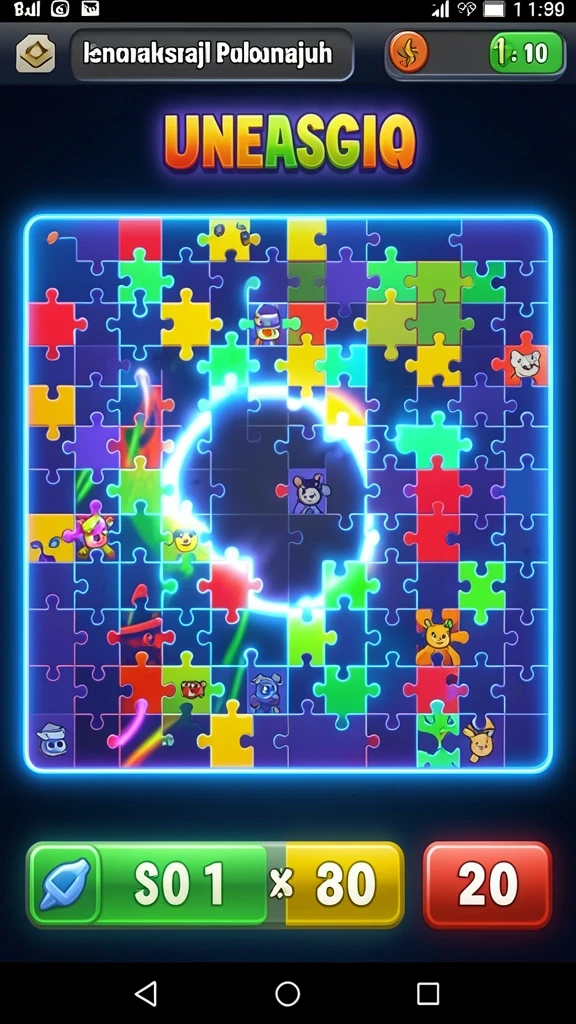Select the green SO 1 button
The height and width of the screenshot is (1024, 576).
point(183,885)
